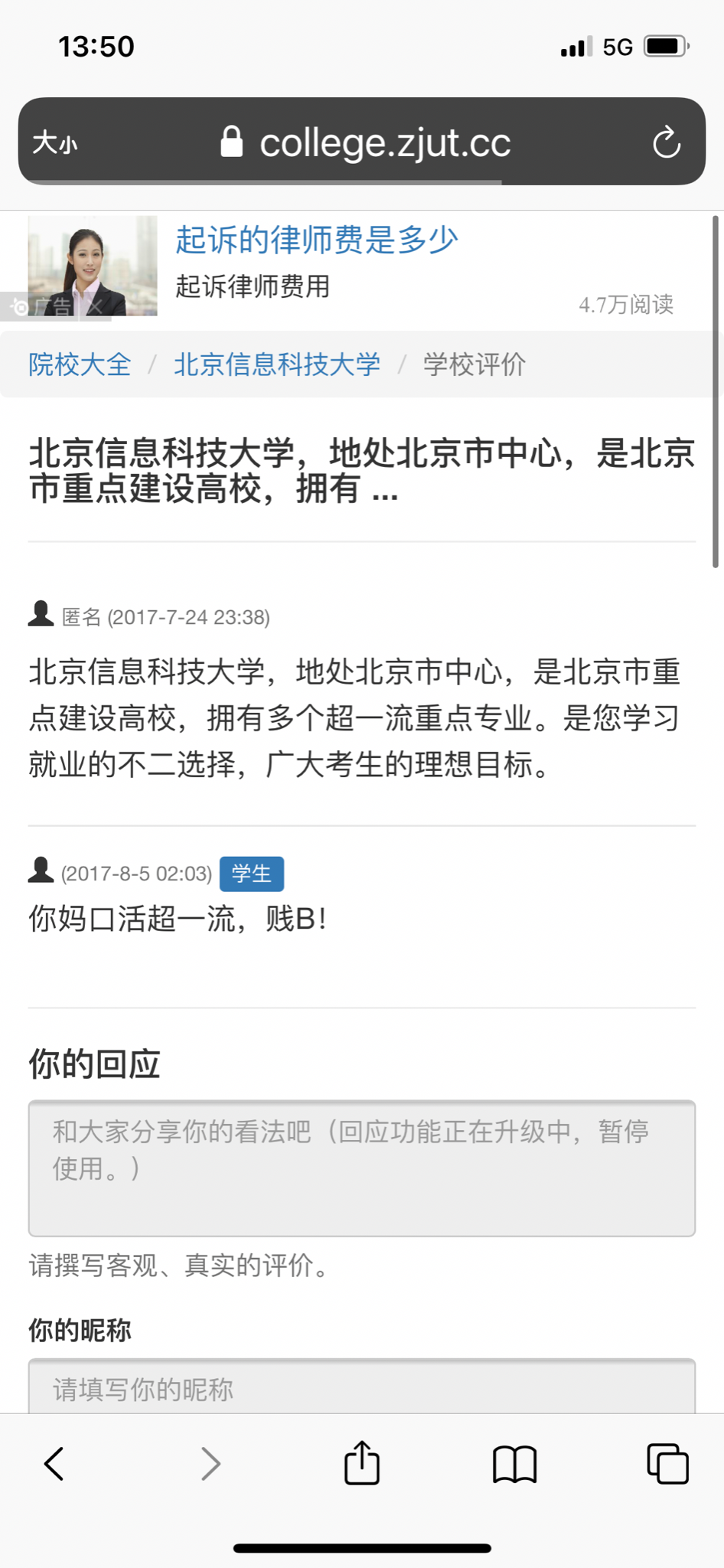The image size is (724, 1568).
Task: Open 北京信息科技大学 breadcrumb link
Action: (x=276, y=364)
